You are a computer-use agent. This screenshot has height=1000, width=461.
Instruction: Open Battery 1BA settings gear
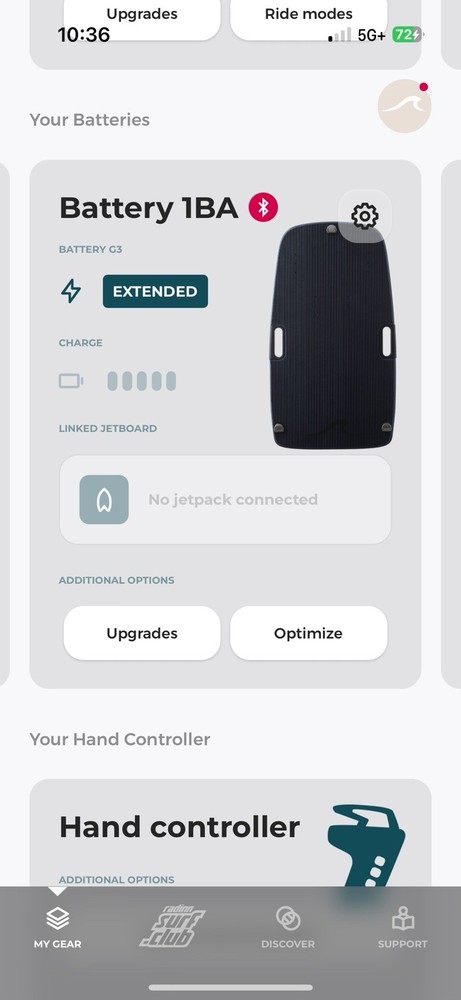[x=365, y=216]
